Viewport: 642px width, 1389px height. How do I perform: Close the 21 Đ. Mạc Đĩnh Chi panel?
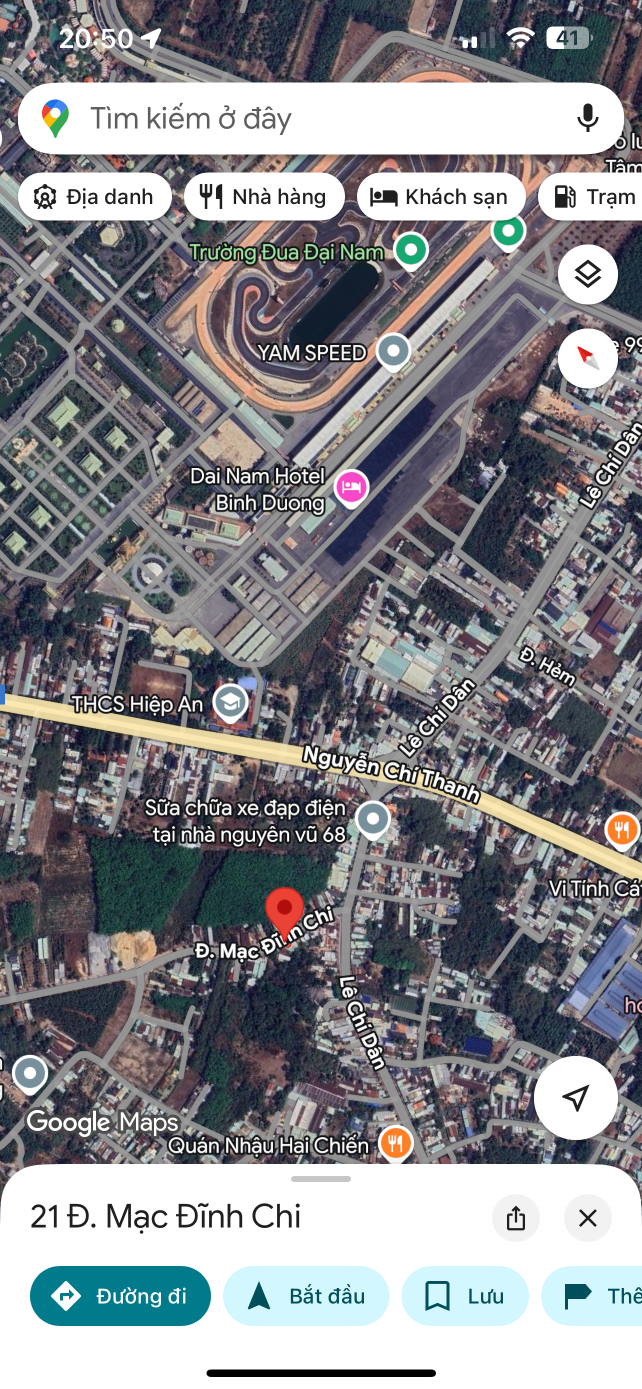(x=588, y=1218)
